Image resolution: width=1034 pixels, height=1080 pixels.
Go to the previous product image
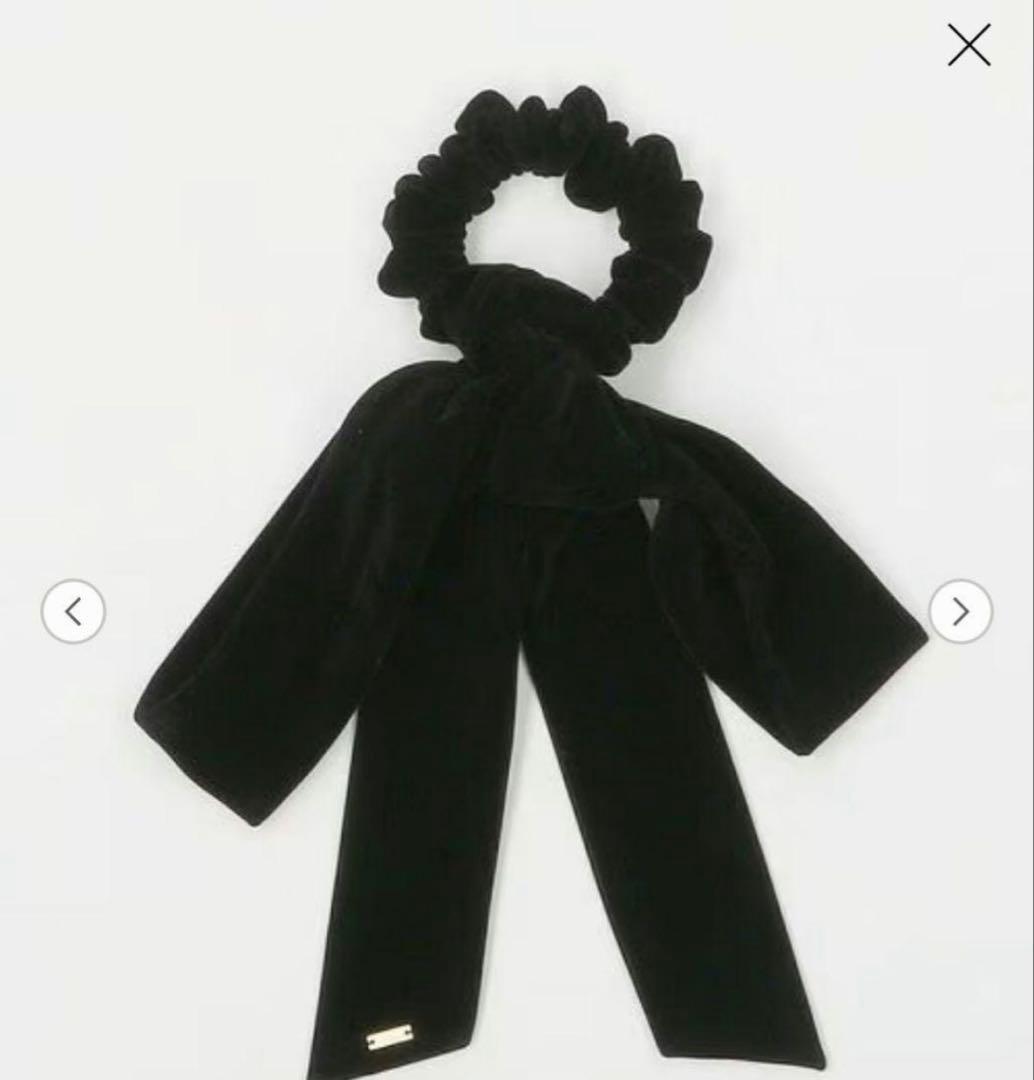(73, 611)
